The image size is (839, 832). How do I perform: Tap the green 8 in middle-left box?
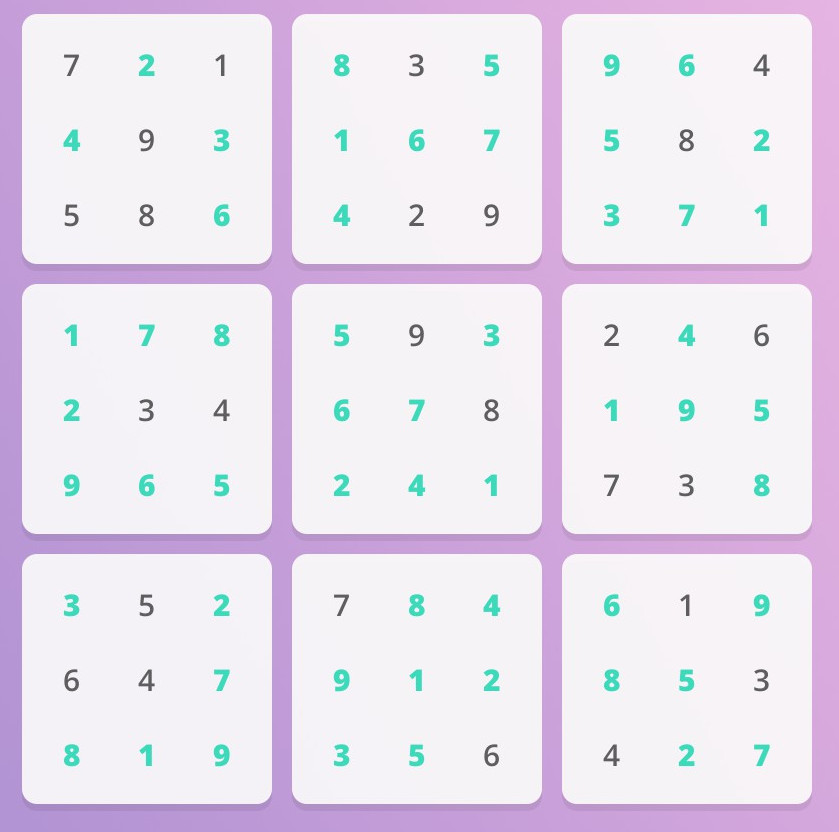pos(222,336)
